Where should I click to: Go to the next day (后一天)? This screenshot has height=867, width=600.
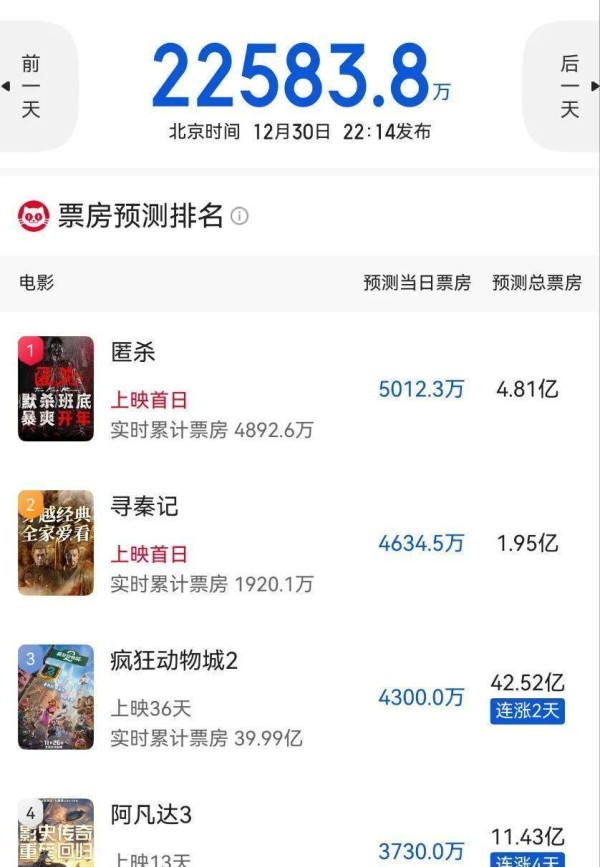[568, 86]
